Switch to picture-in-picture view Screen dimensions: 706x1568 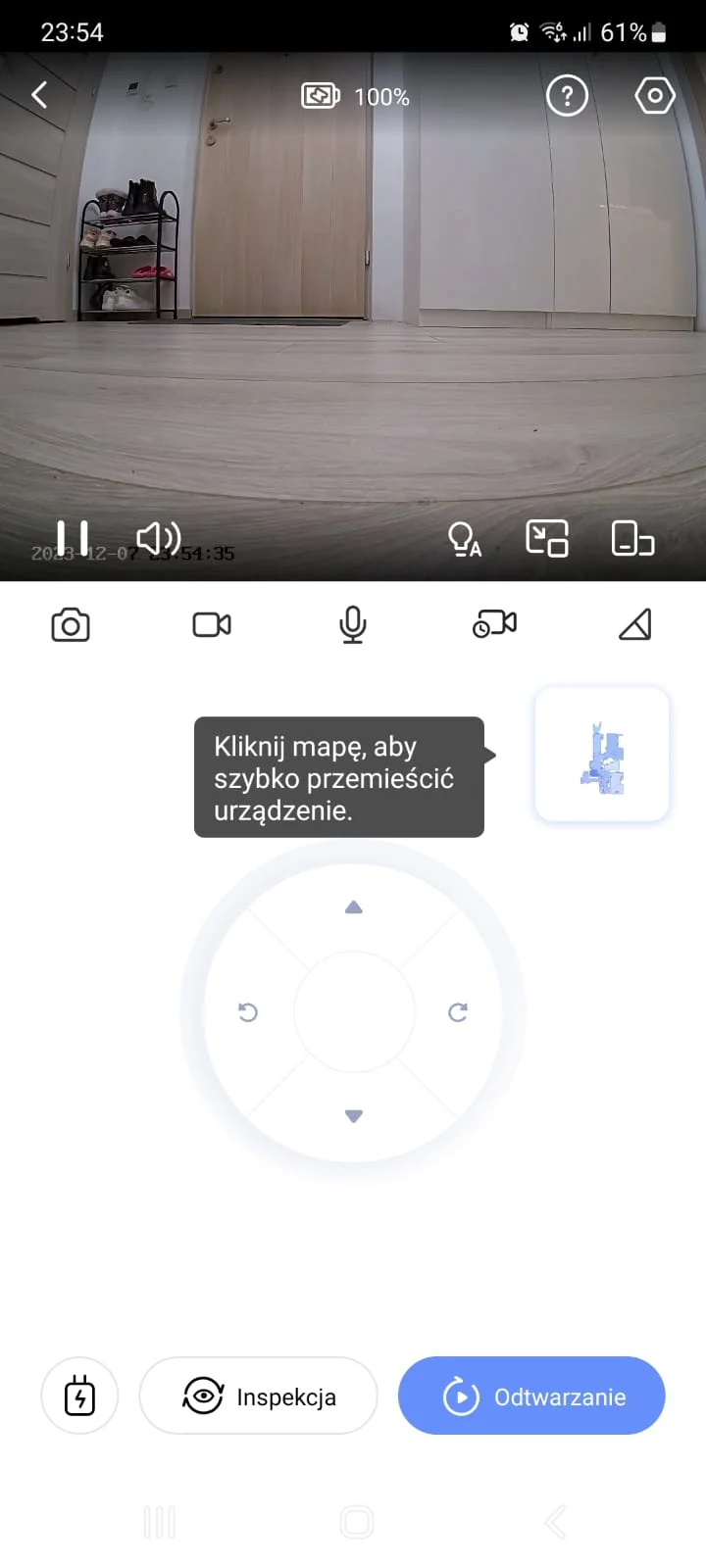click(547, 538)
